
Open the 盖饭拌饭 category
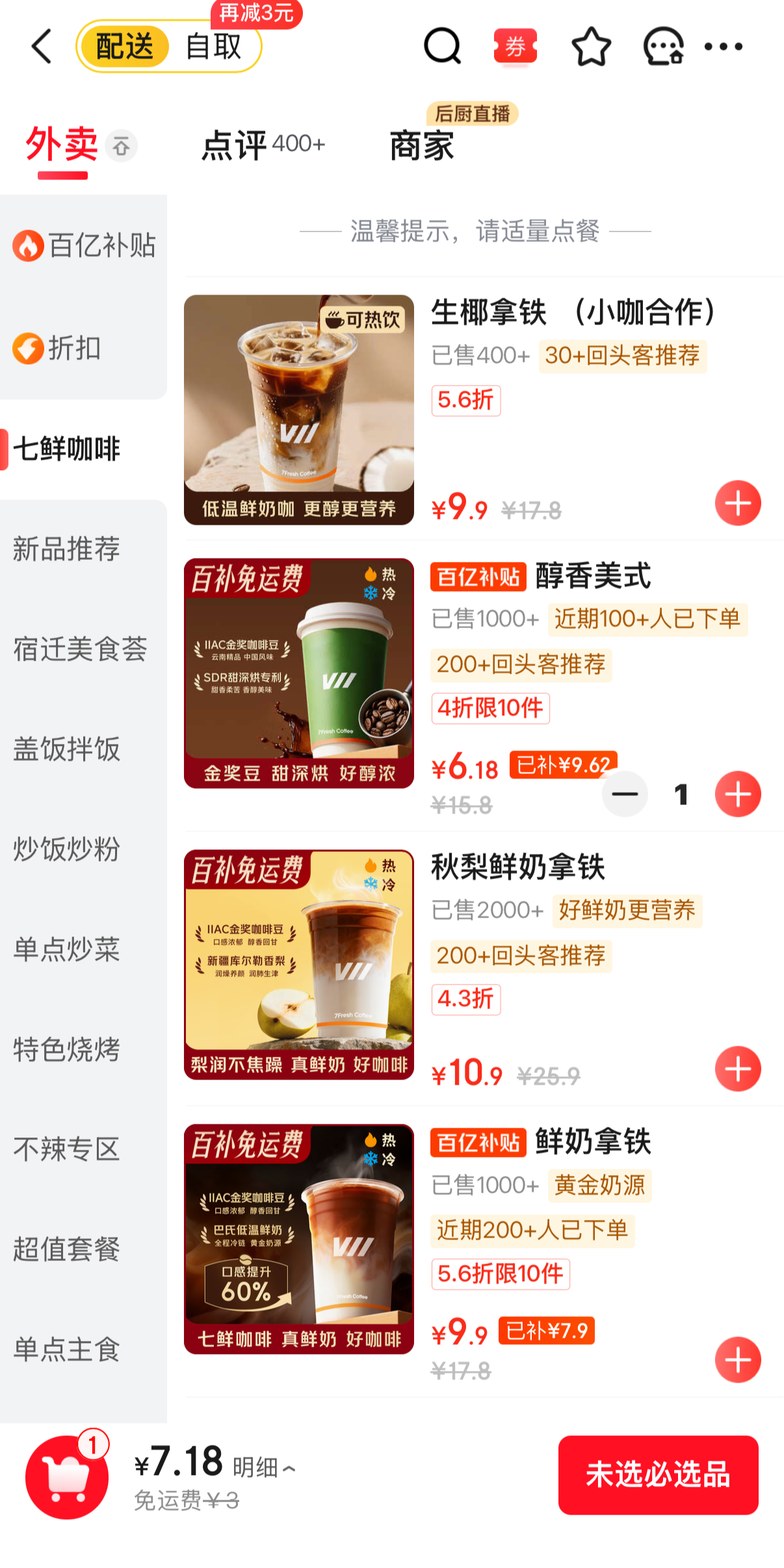coord(67,749)
